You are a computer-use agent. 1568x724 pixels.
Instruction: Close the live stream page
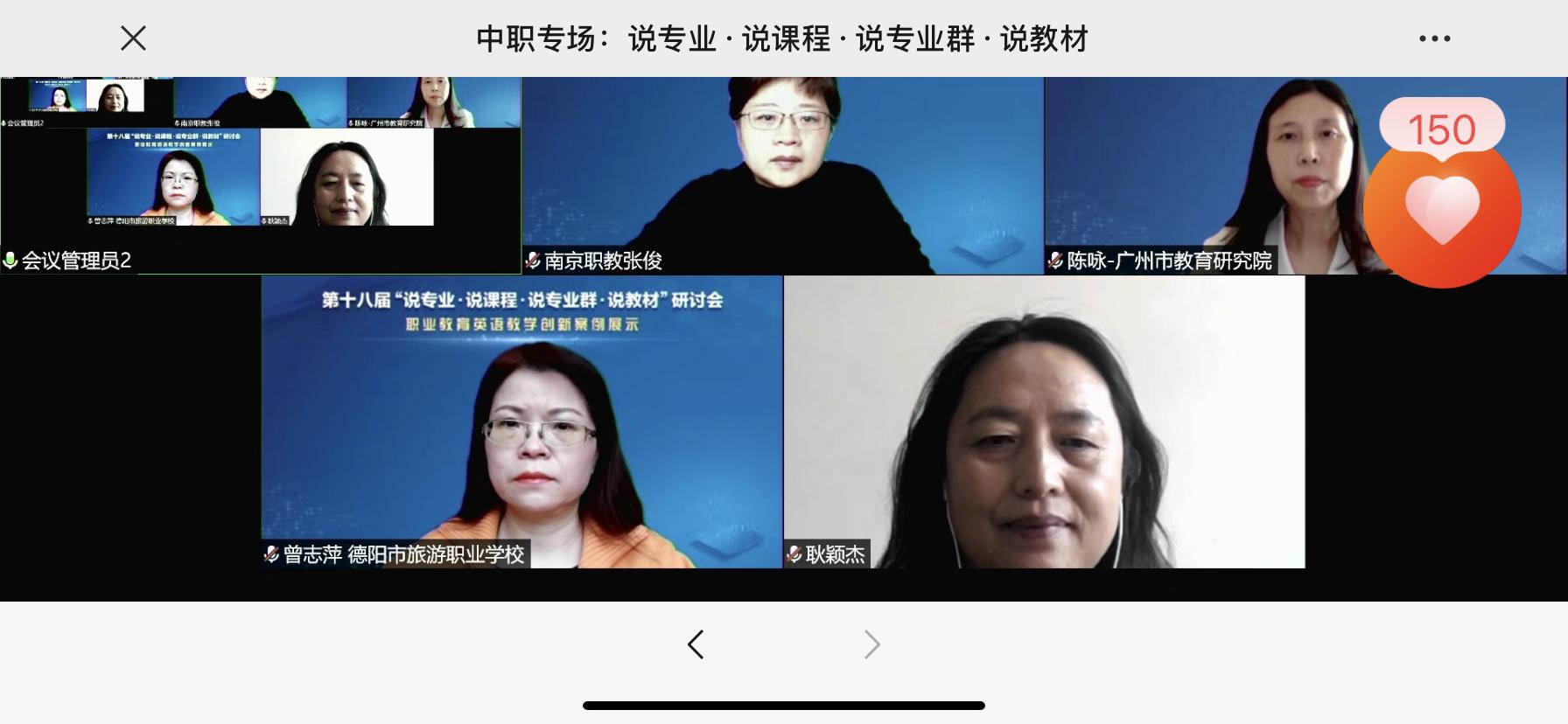pos(133,38)
